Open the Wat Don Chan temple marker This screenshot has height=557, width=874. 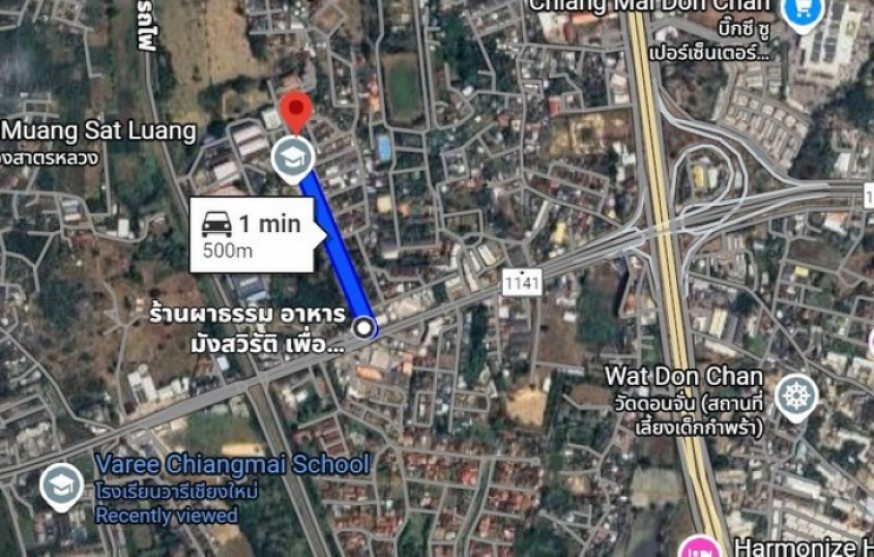[x=796, y=396]
